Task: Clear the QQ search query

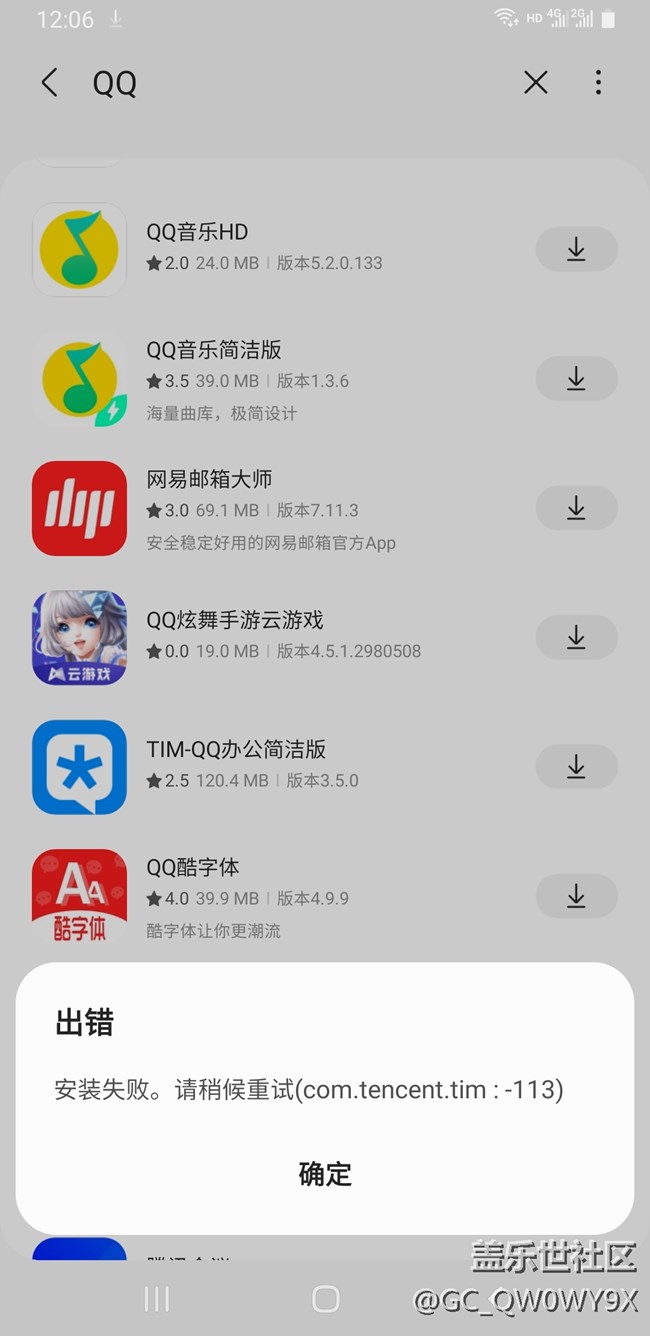Action: (536, 83)
